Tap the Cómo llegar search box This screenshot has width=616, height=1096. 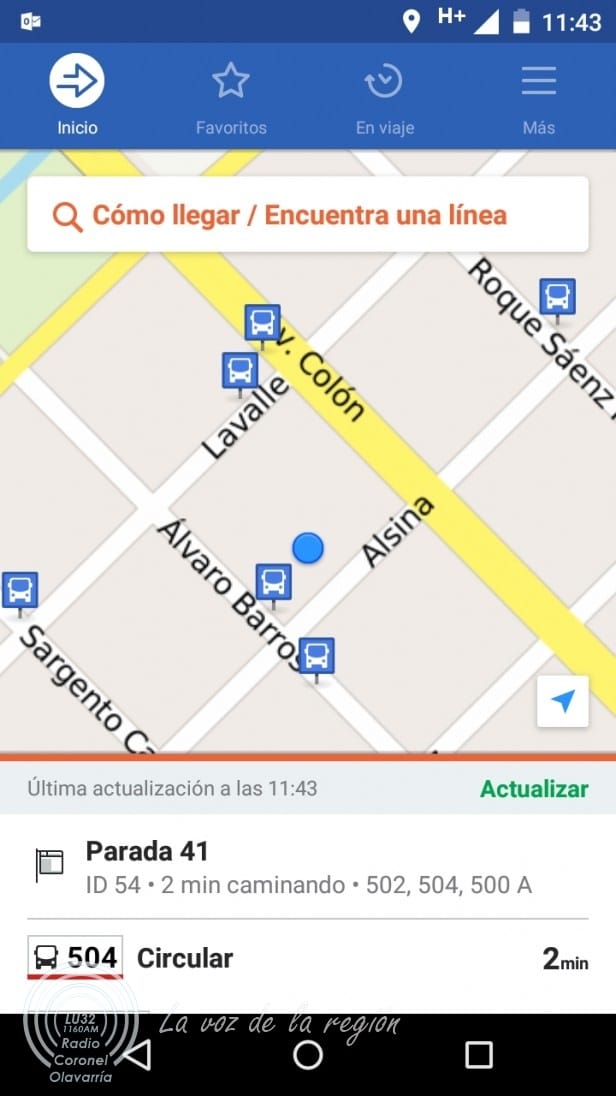[x=307, y=215]
